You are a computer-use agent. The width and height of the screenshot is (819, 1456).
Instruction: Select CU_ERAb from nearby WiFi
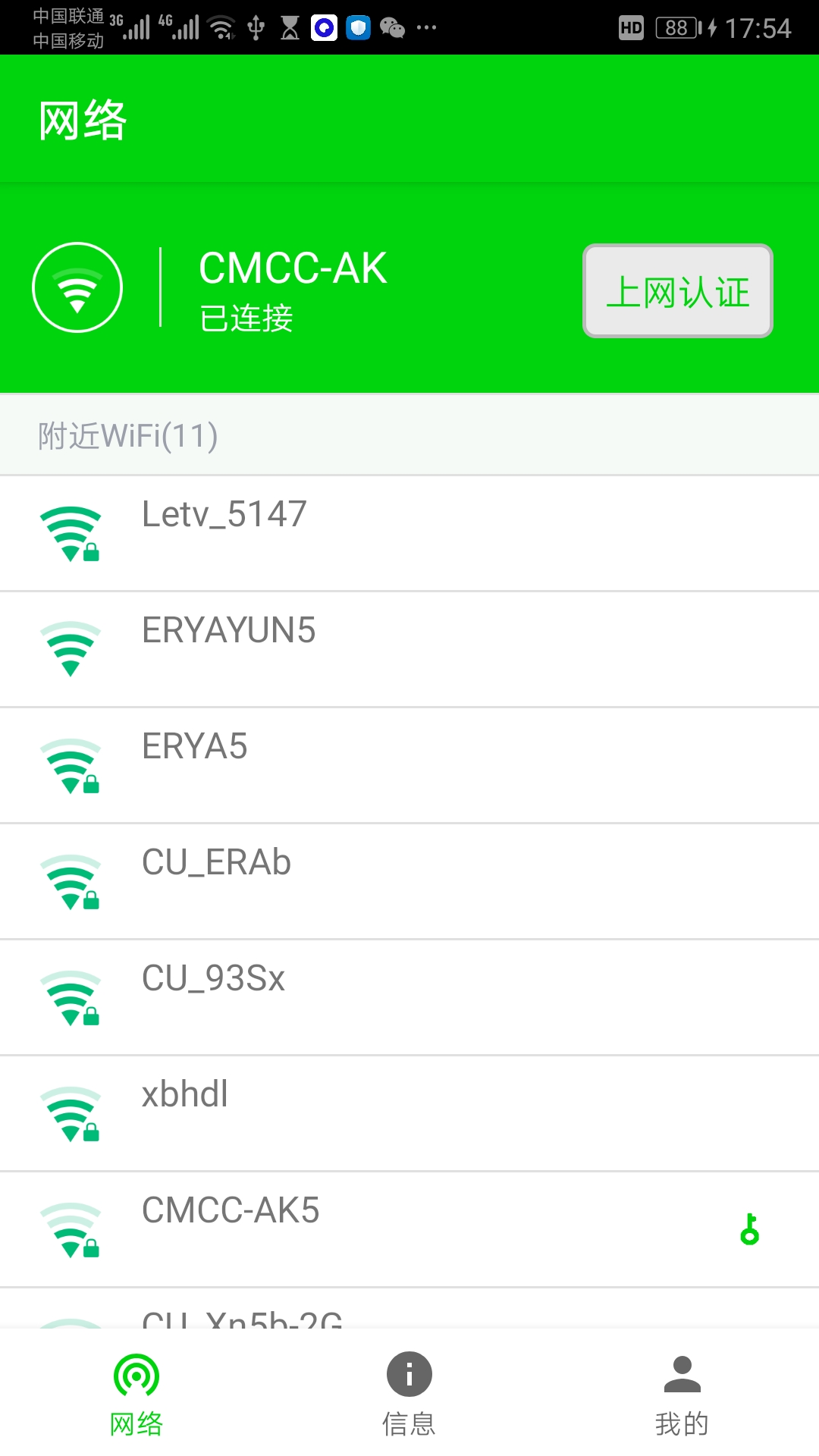409,882
